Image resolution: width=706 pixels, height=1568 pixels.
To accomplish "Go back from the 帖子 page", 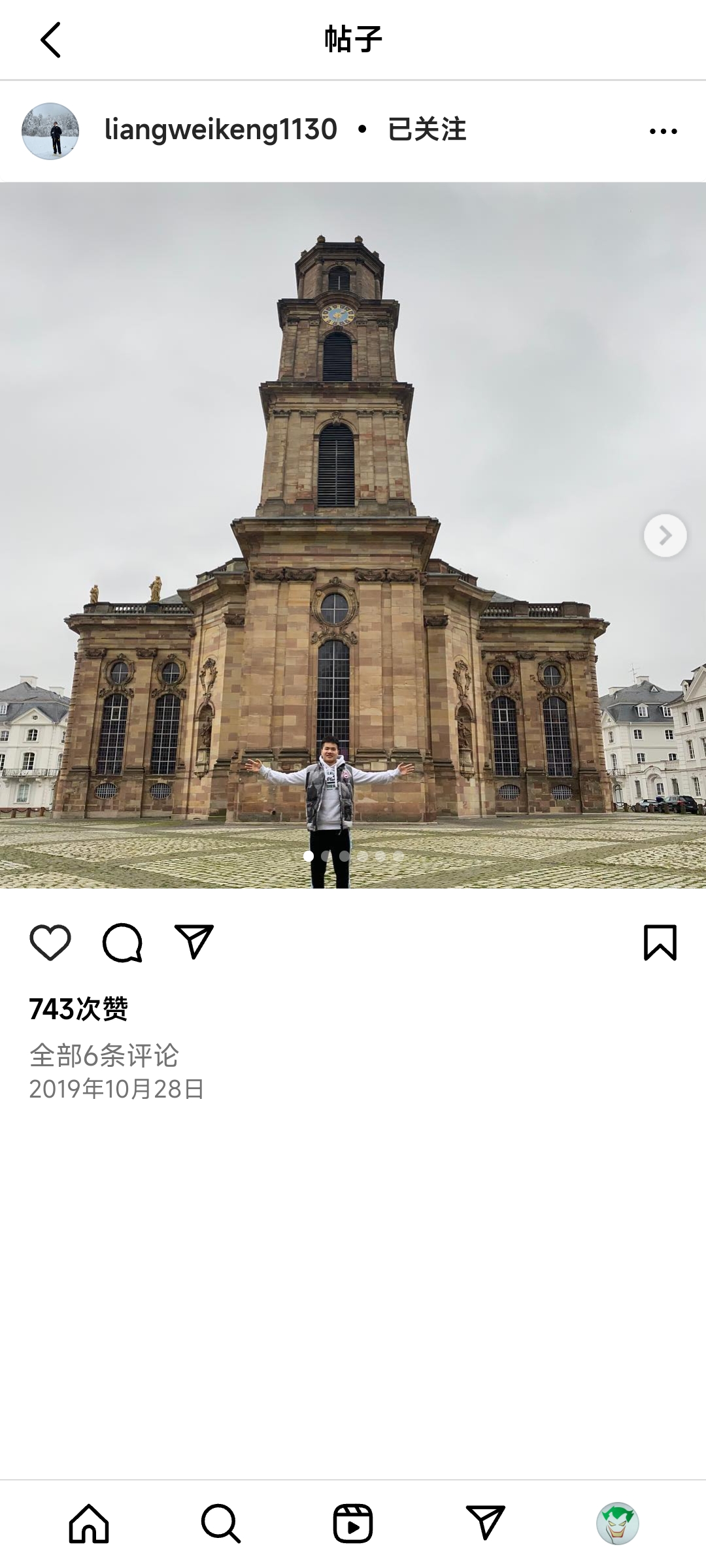I will 50,40.
